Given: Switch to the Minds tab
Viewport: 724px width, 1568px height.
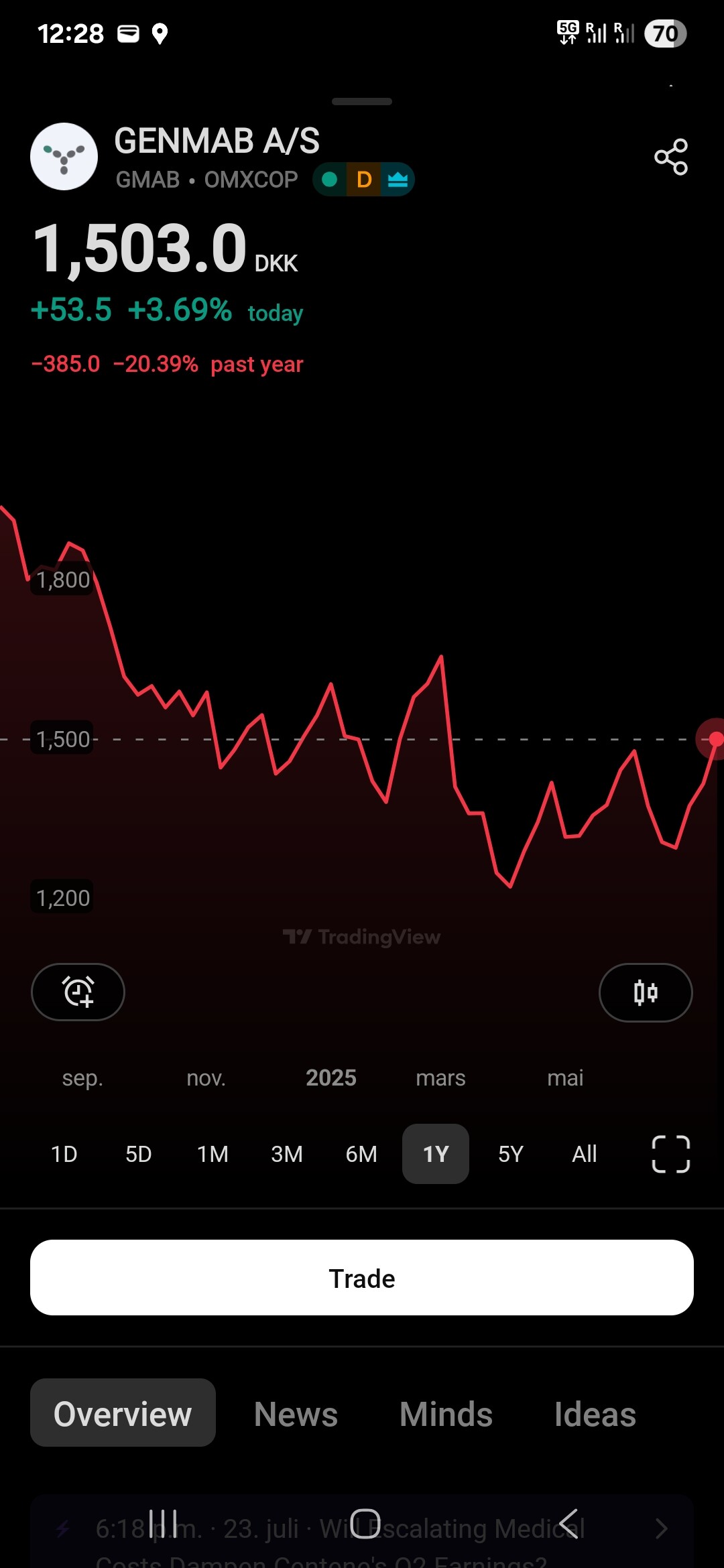Looking at the screenshot, I should click(x=446, y=1414).
